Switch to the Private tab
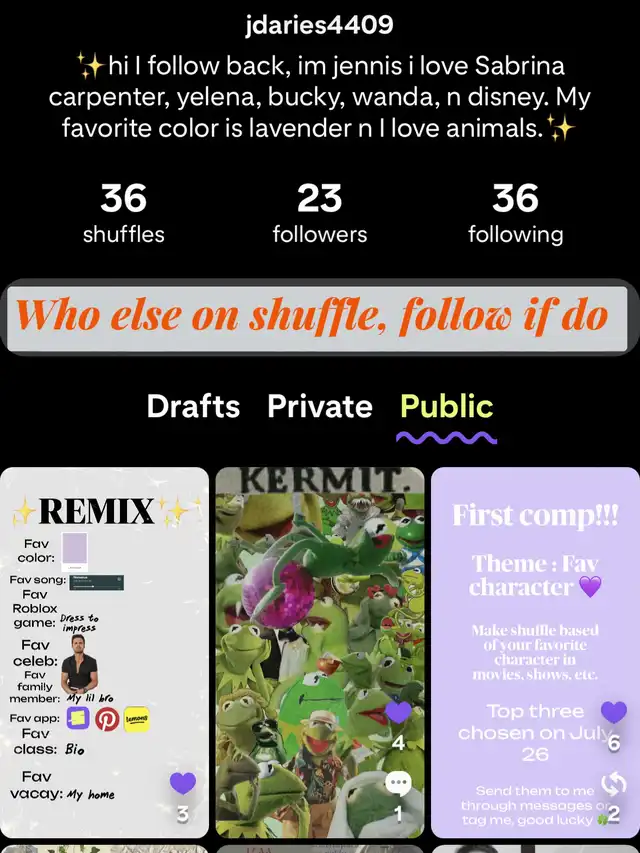Screen dimensions: 640x853 tap(320, 406)
